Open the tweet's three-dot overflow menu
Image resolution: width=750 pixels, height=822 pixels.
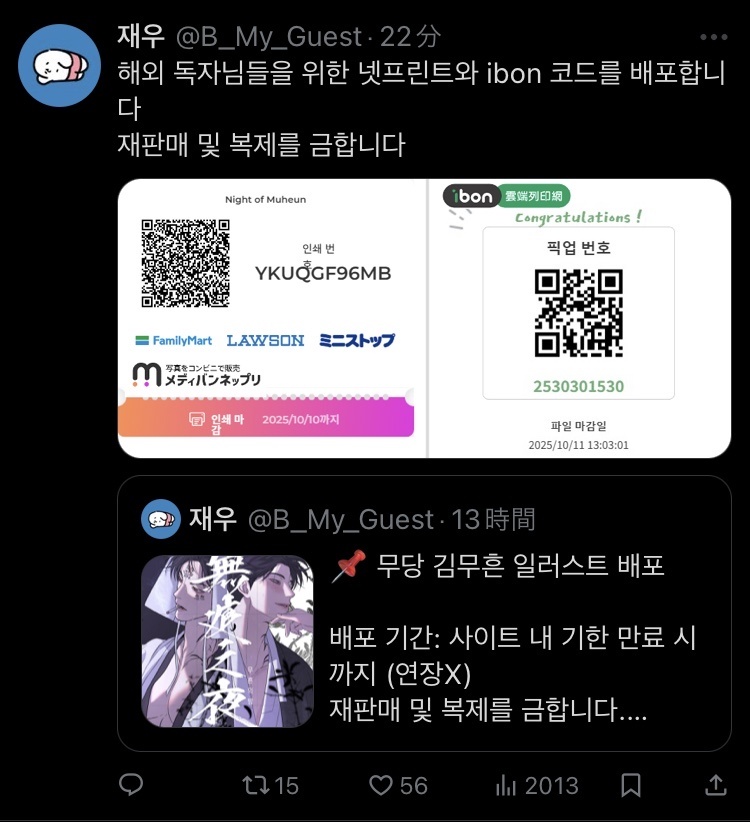(713, 38)
